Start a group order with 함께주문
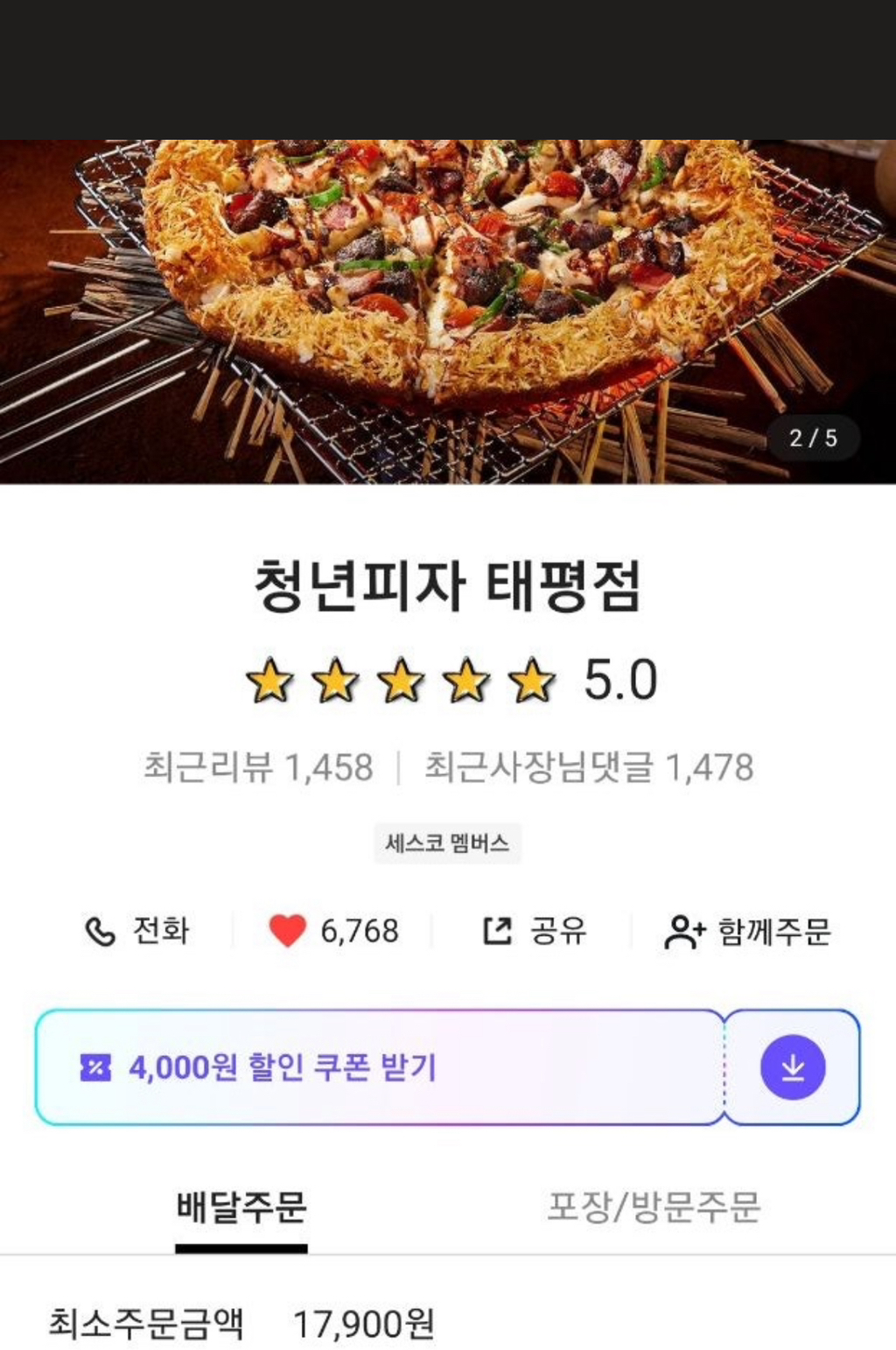The image size is (896, 1350). pos(748,931)
